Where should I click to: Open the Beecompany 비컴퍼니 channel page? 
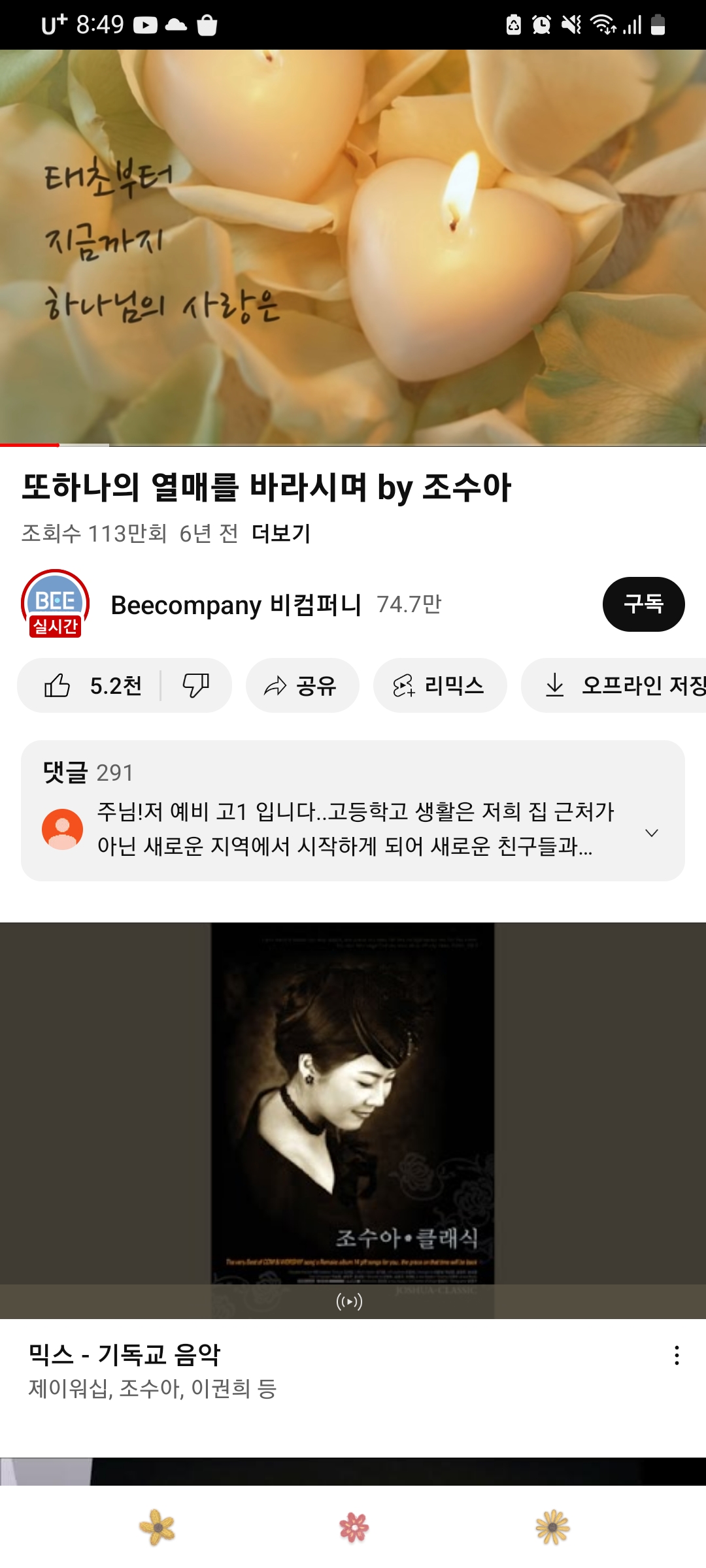pyautogui.click(x=235, y=605)
